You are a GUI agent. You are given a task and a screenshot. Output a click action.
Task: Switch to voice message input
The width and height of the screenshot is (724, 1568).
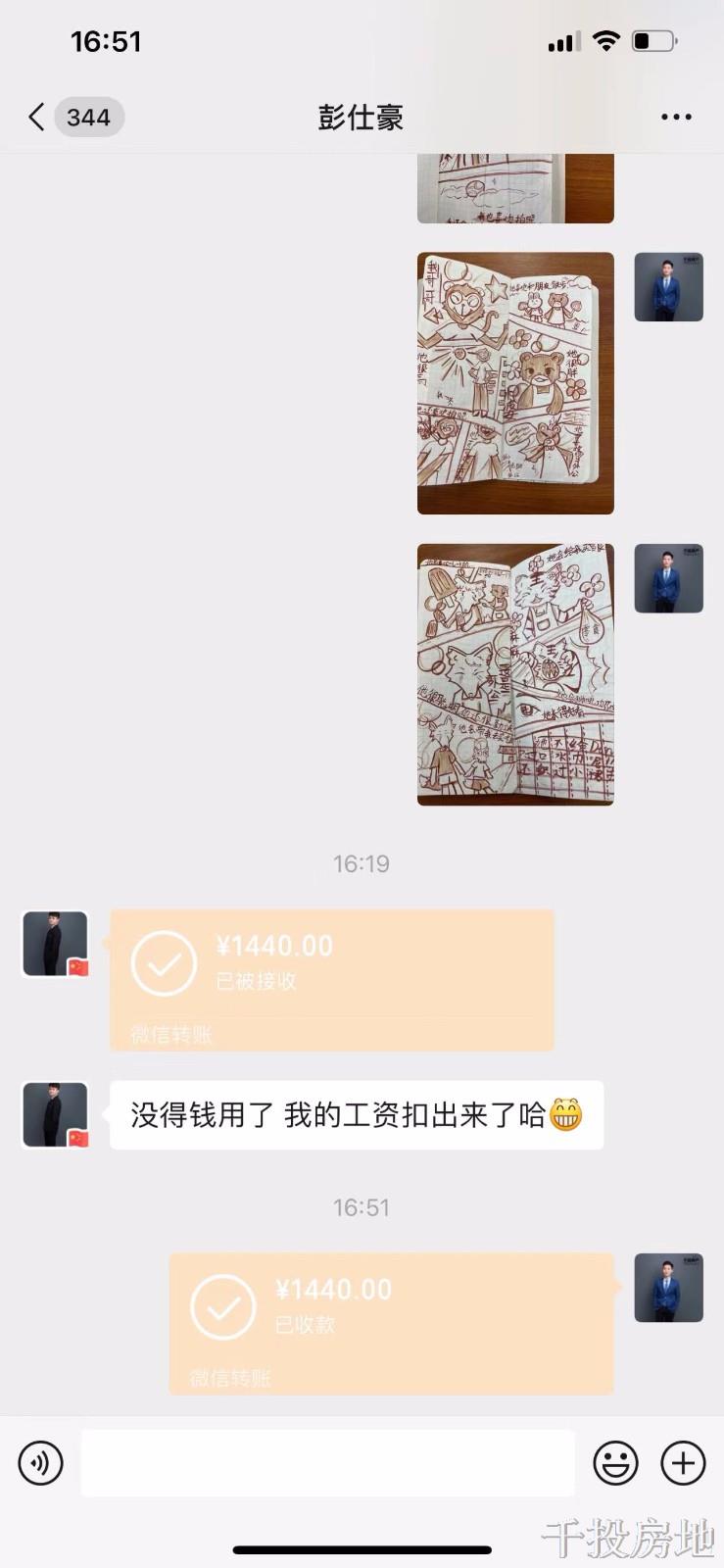point(41,1463)
